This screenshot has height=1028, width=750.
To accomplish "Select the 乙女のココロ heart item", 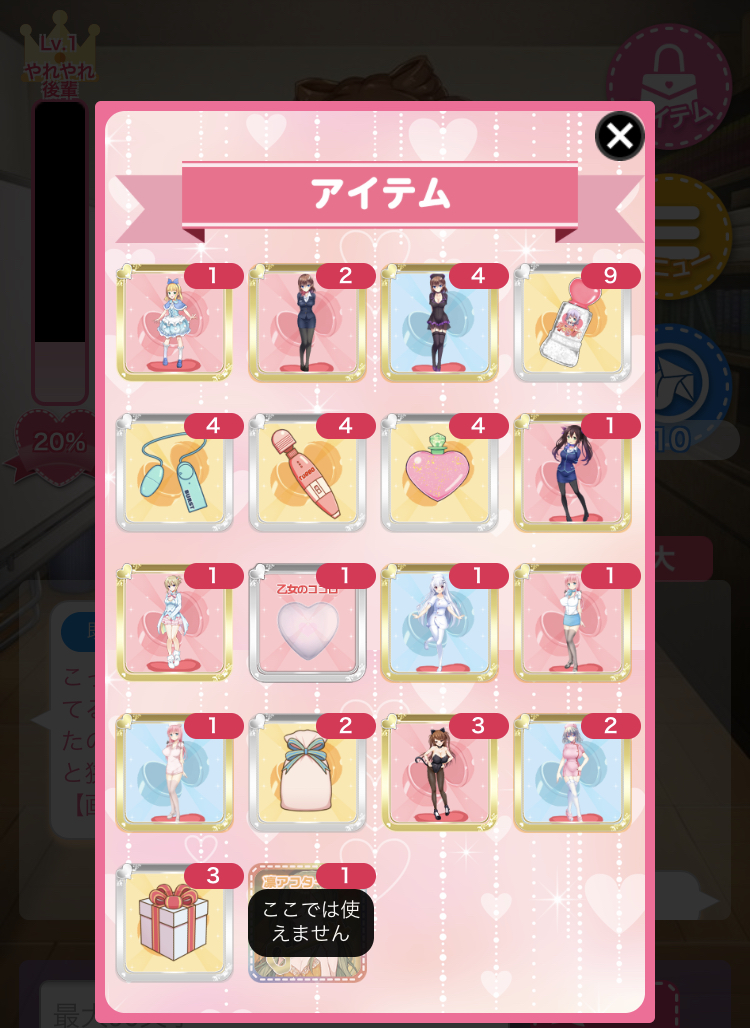I will [307, 624].
